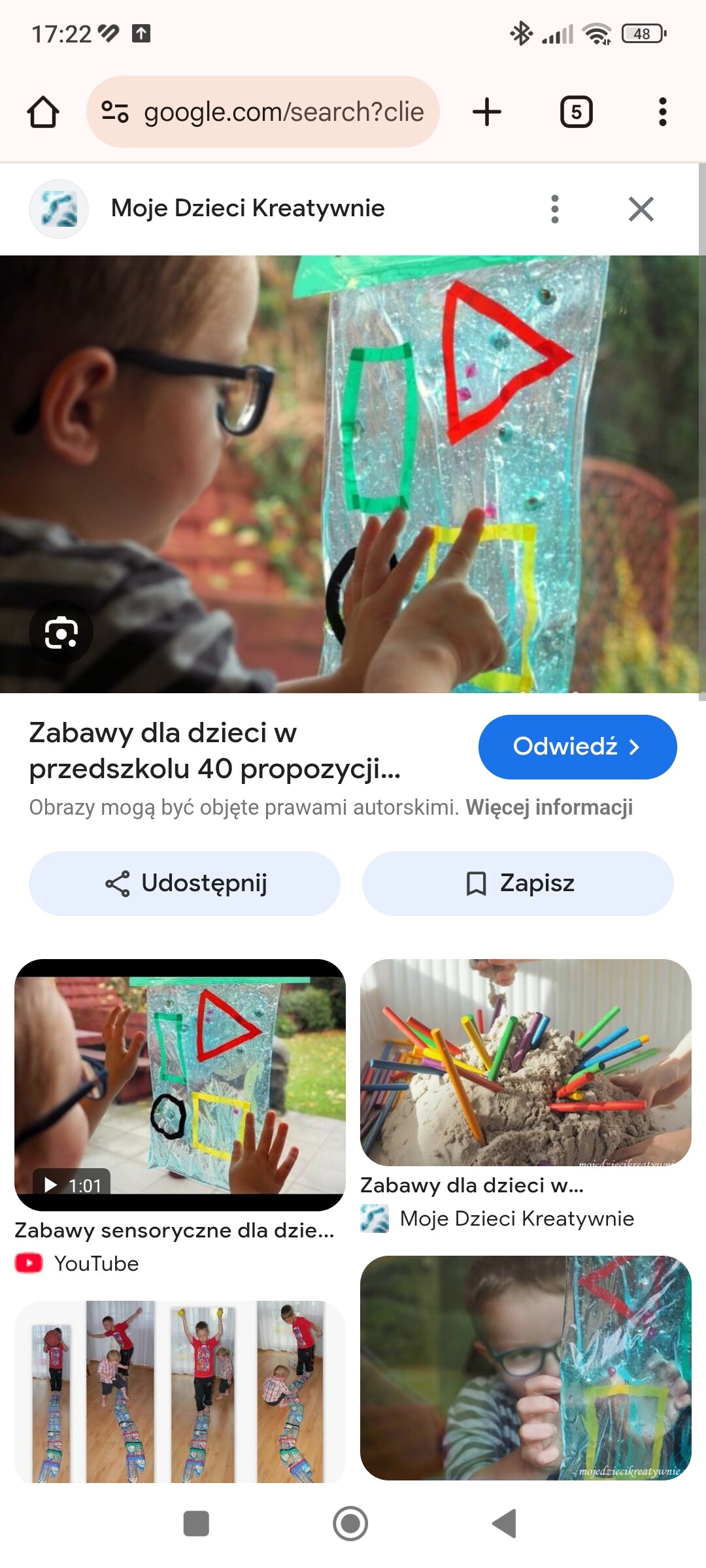Viewport: 706px width, 1568px height.
Task: Open the Więcej informacji copyright link
Action: 549,808
